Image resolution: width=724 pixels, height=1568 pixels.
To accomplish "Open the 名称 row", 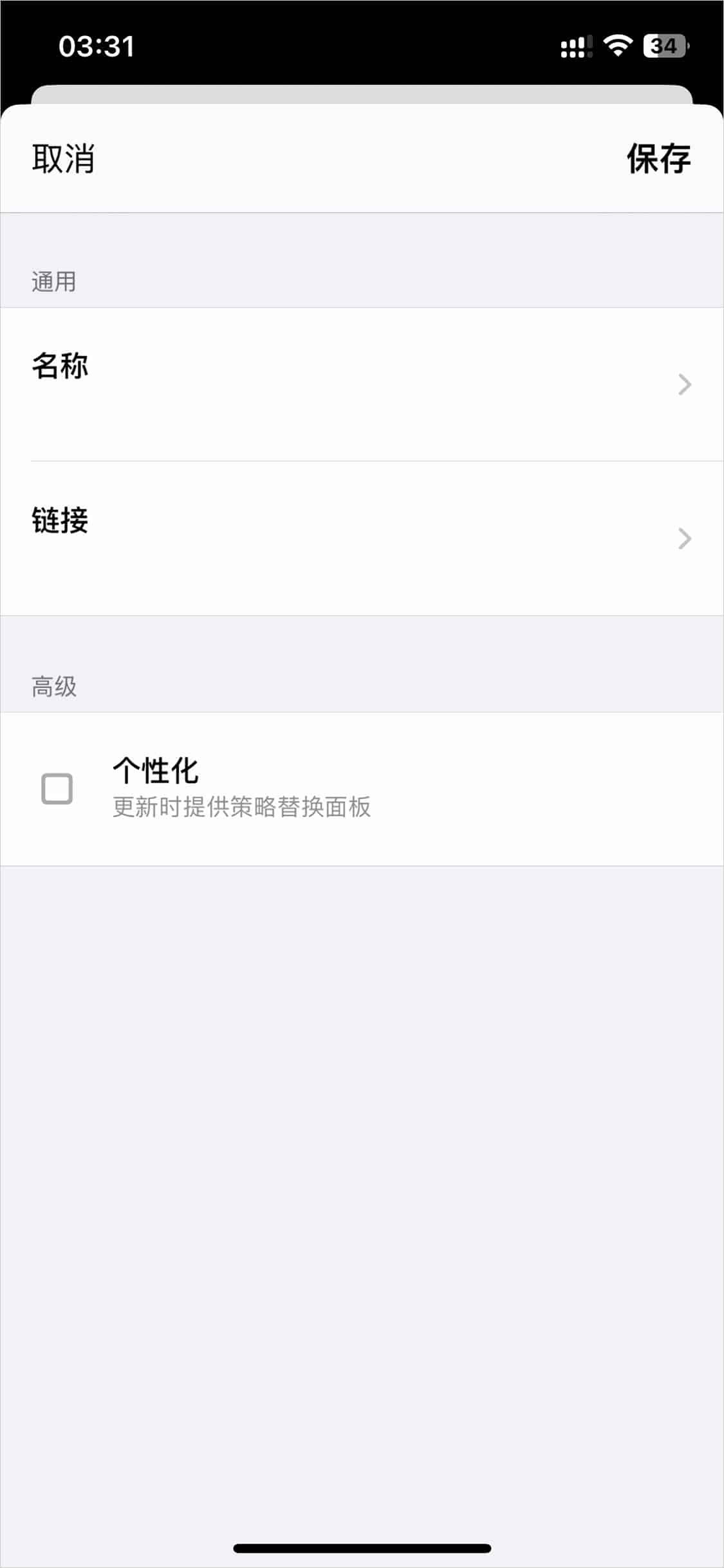I will (362, 384).
